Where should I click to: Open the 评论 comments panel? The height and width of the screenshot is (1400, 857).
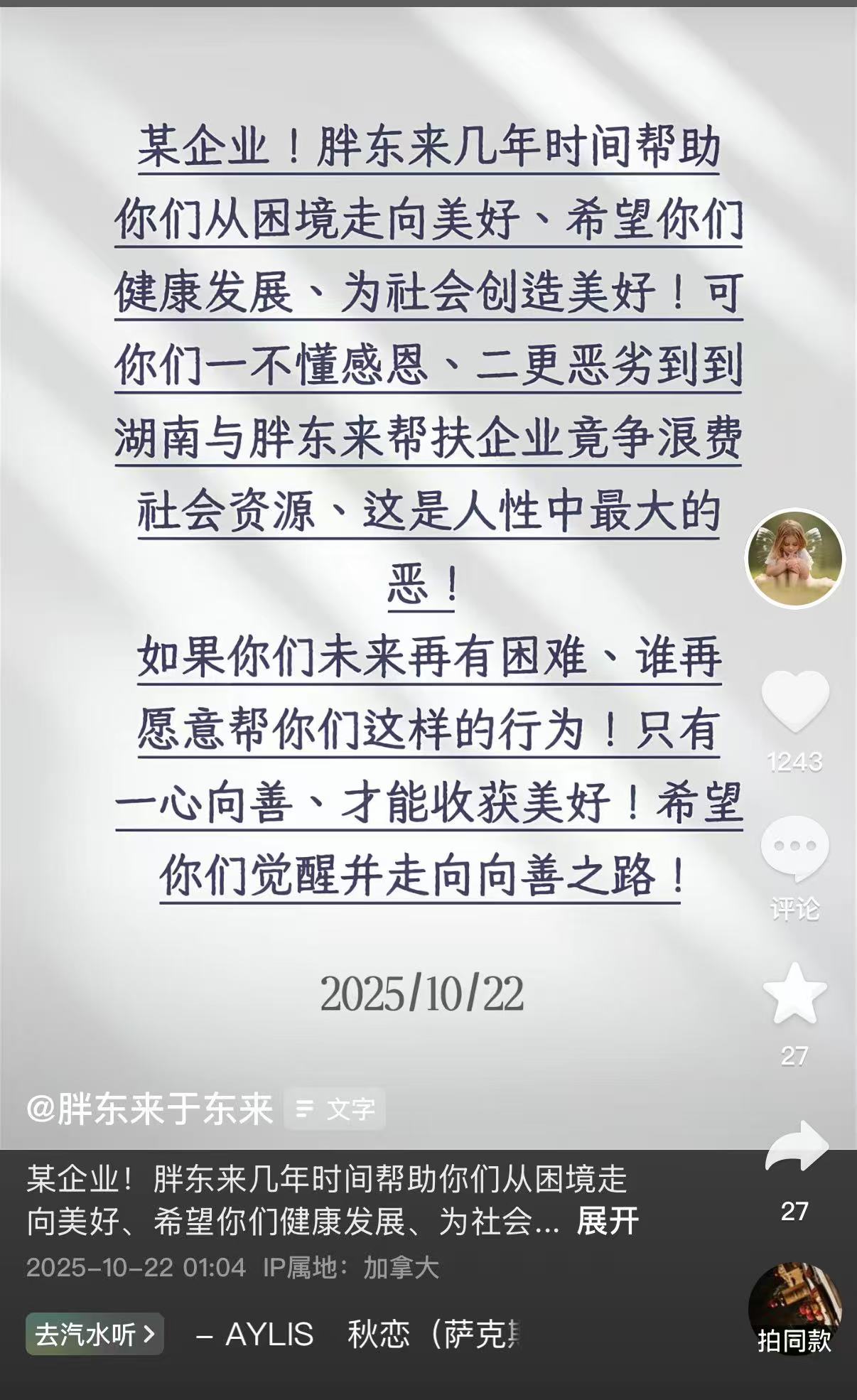tap(794, 849)
